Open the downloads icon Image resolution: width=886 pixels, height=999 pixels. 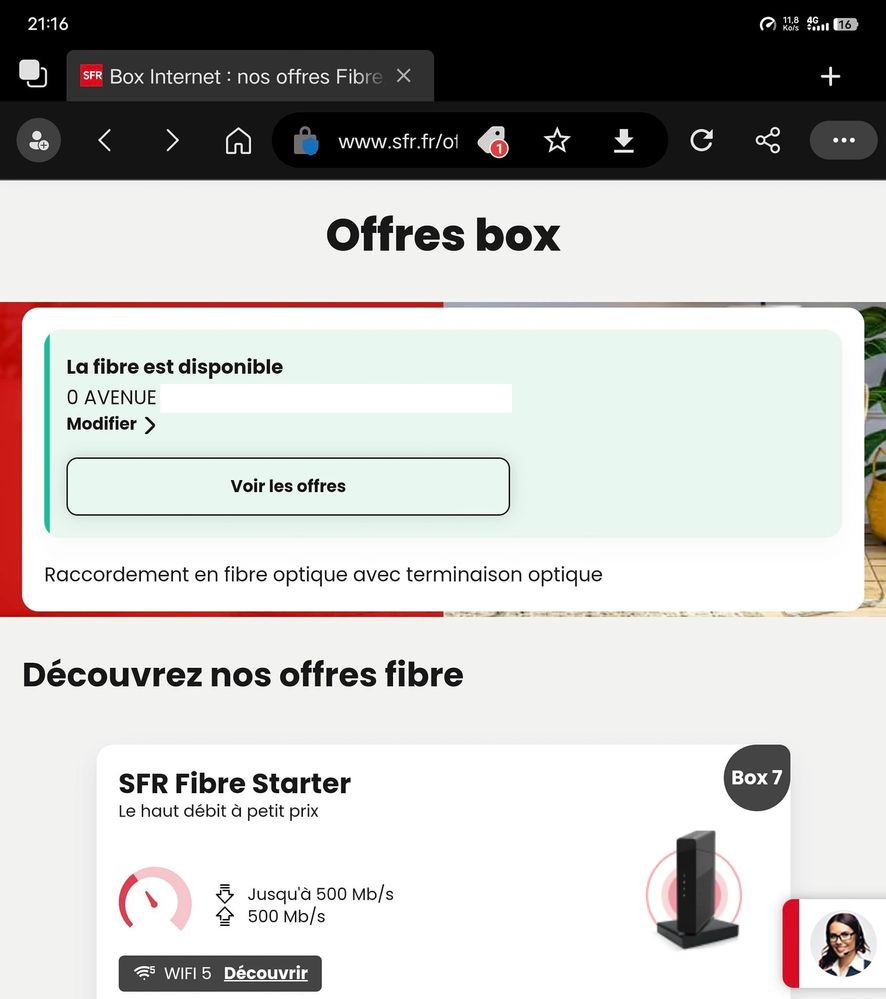pyautogui.click(x=623, y=141)
